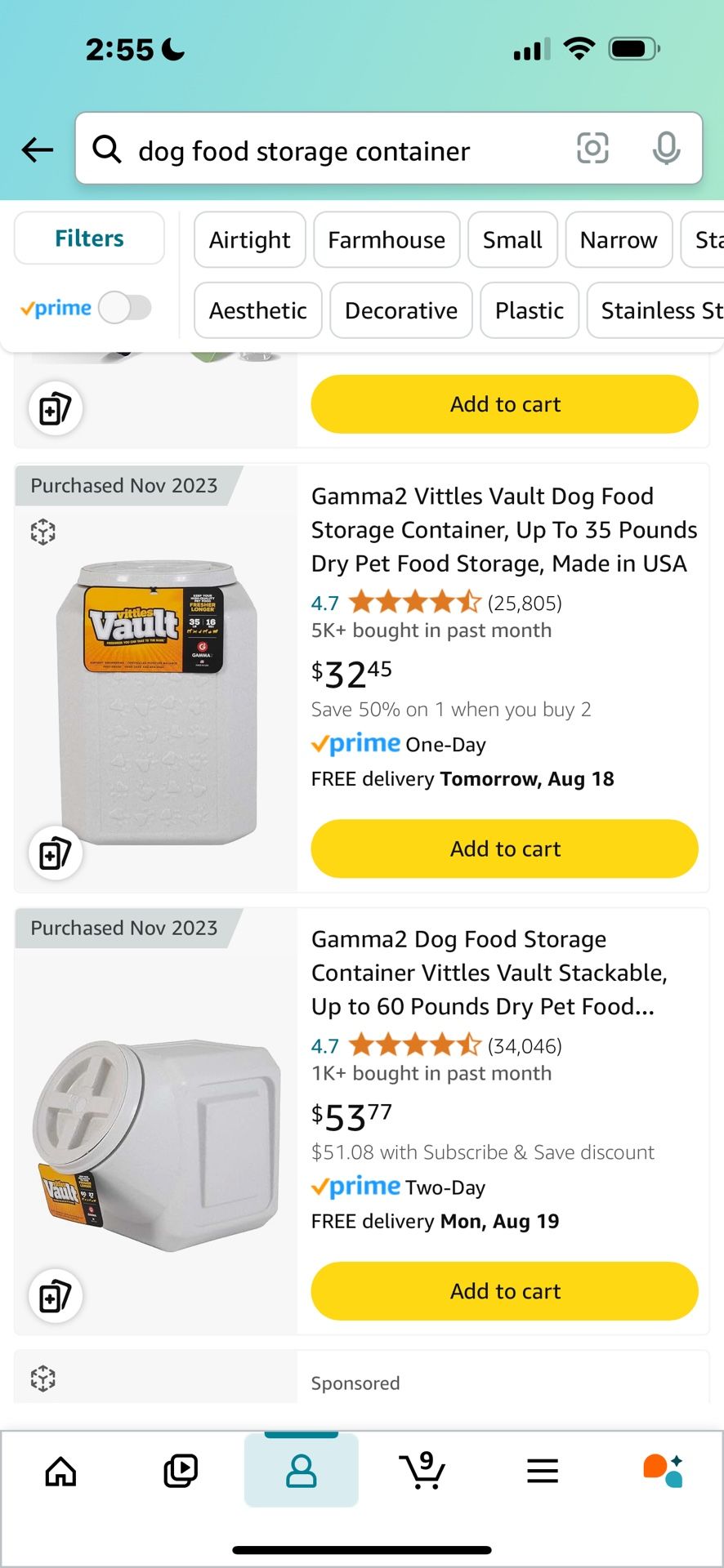Go back using the arrow icon
This screenshot has height=1568, width=724.
38,149
